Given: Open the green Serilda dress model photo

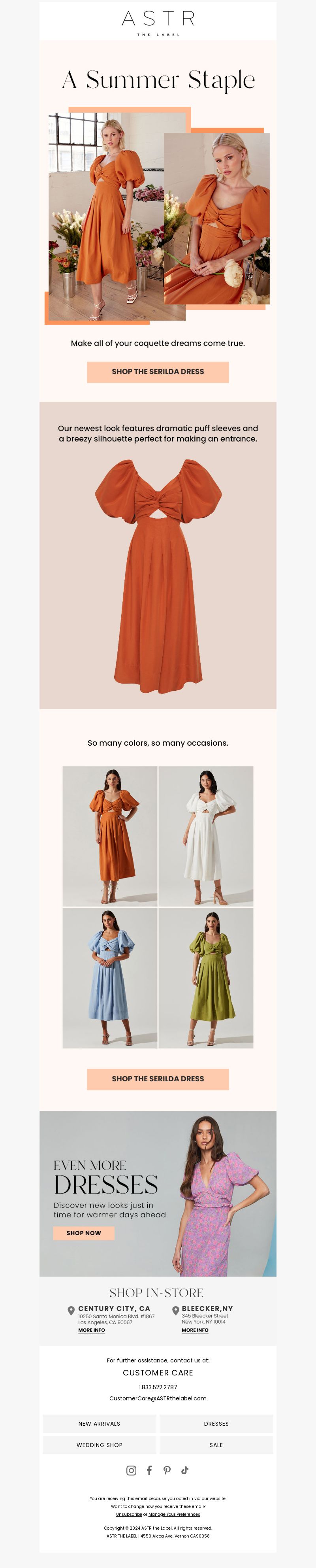Looking at the screenshot, I should click(206, 978).
